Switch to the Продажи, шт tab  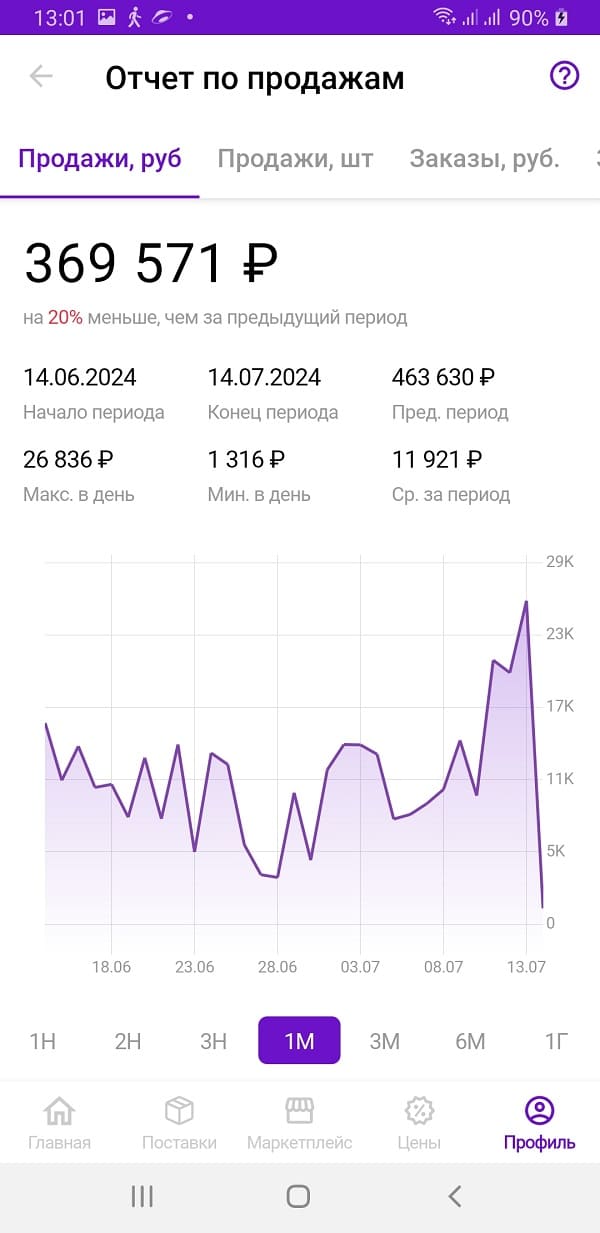point(295,158)
